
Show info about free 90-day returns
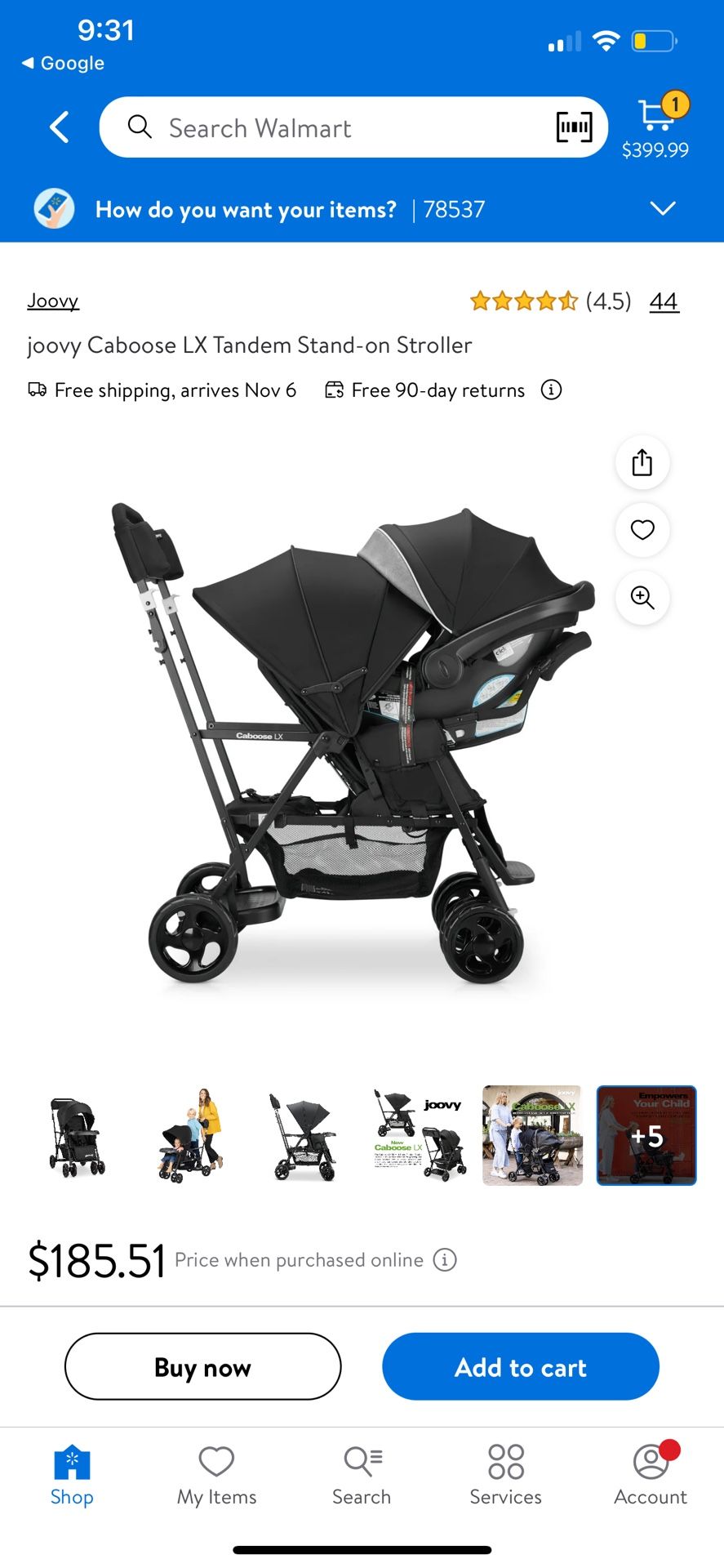pyautogui.click(x=552, y=390)
